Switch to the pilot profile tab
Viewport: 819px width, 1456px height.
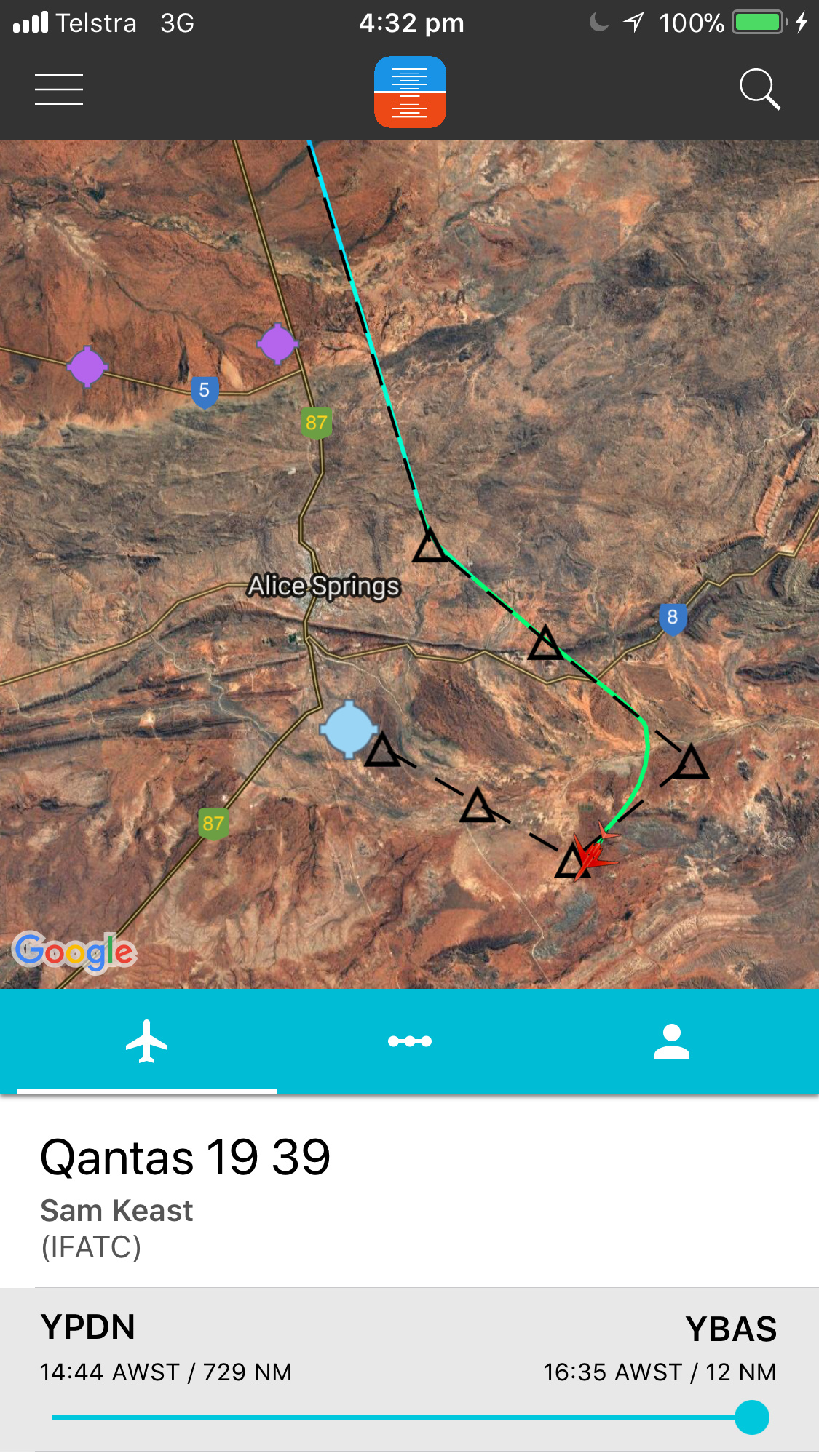pos(671,1041)
